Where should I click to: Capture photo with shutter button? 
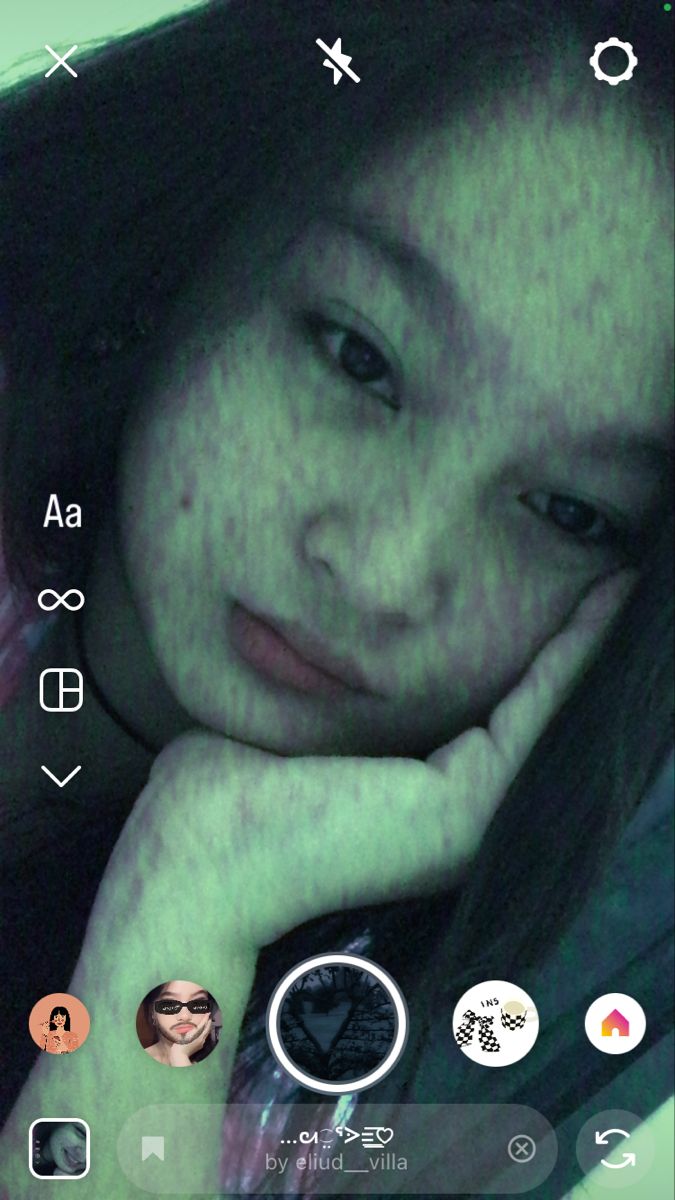coord(337,1024)
